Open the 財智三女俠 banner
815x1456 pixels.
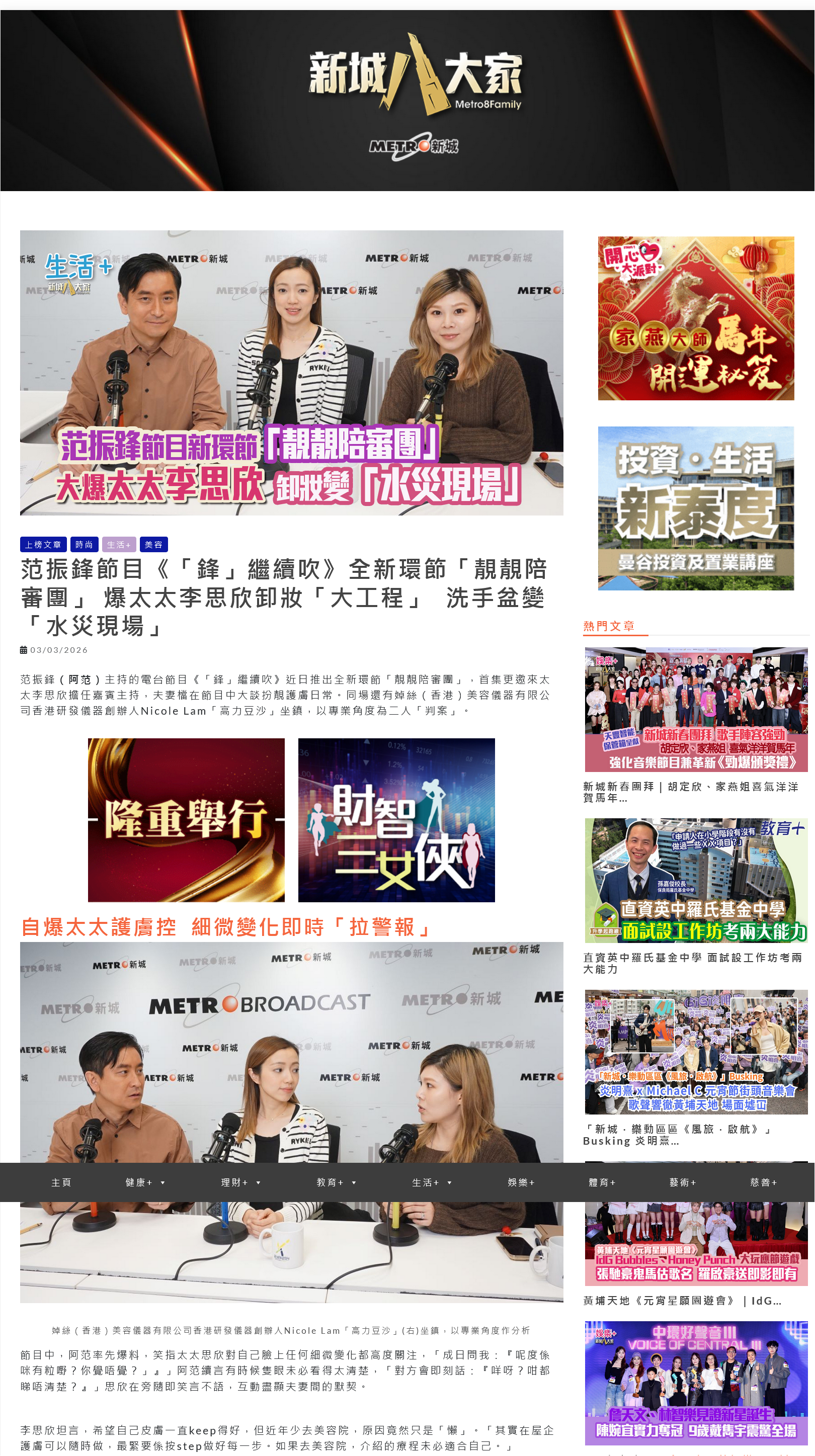(x=396, y=820)
